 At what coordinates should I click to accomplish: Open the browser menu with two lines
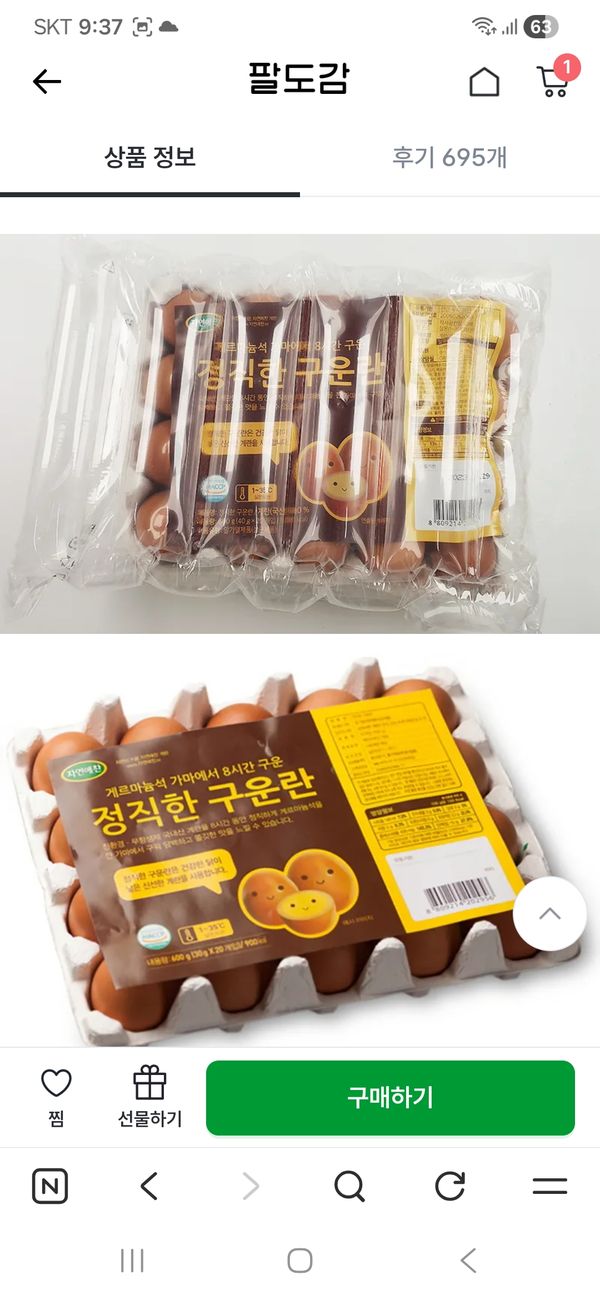pyautogui.click(x=549, y=1187)
